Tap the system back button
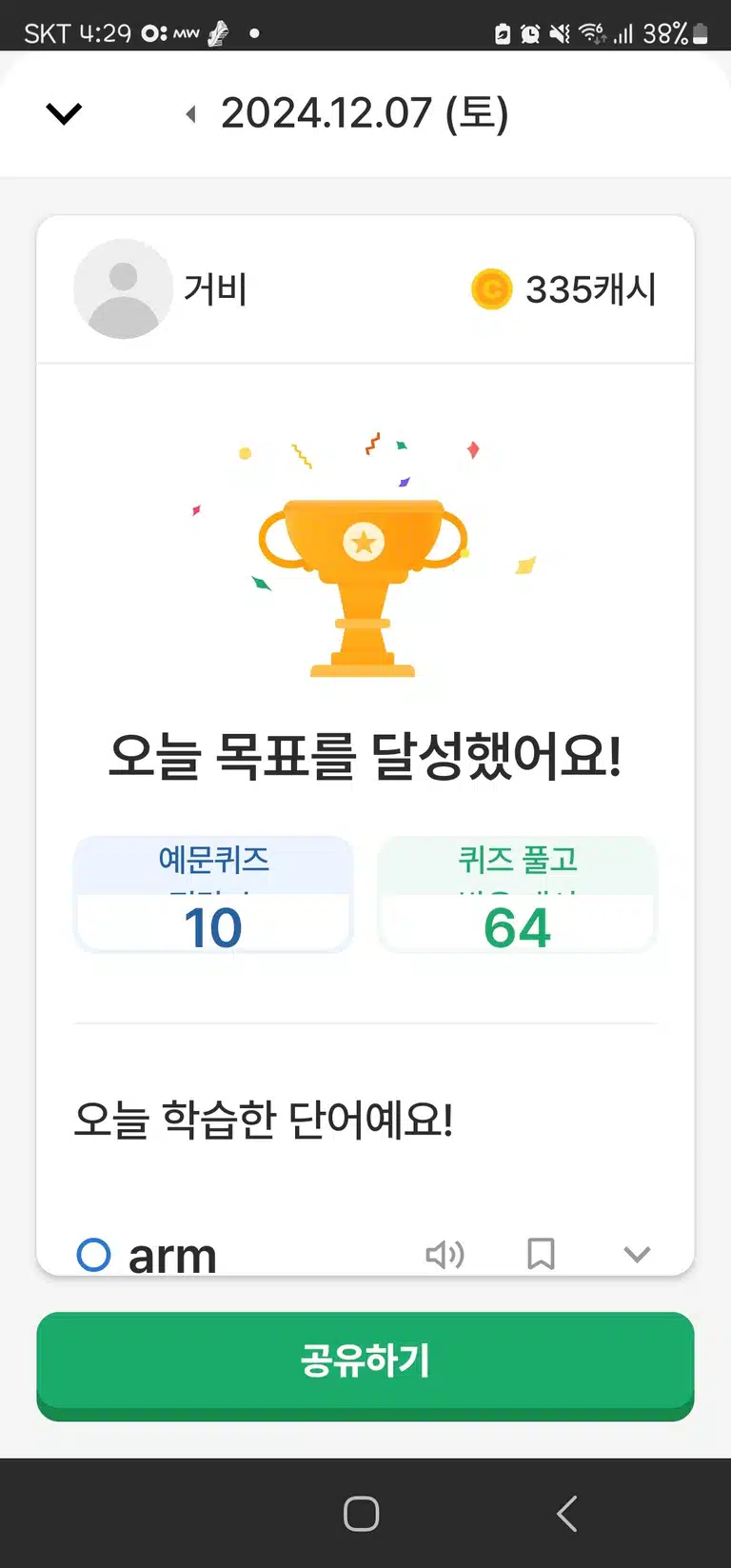 [566, 1513]
